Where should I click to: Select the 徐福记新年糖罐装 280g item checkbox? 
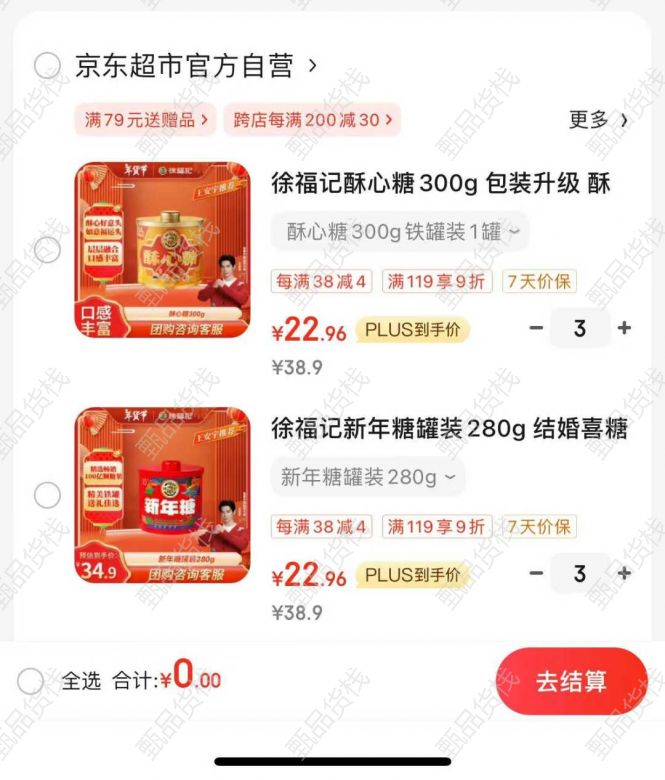[47, 495]
